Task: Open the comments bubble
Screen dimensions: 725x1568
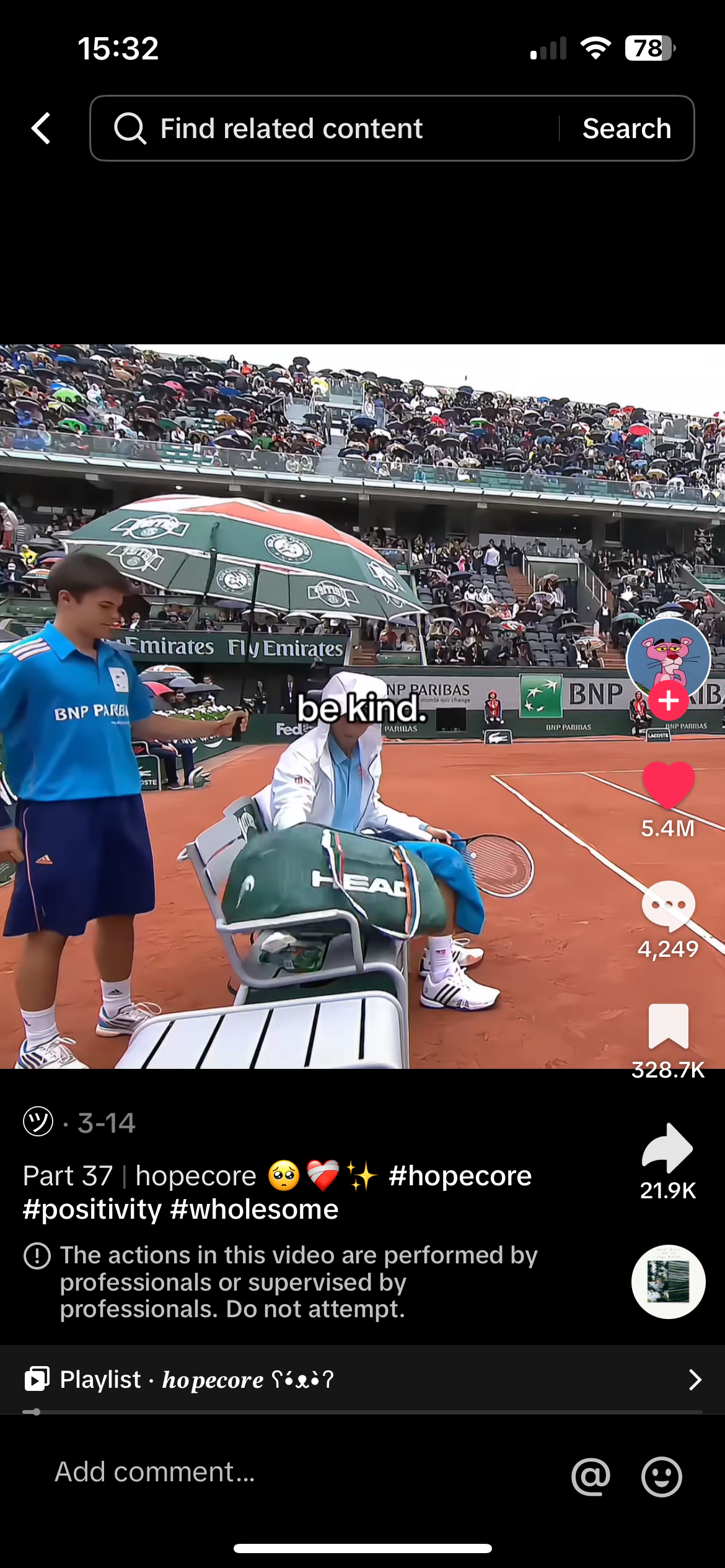Action: click(x=668, y=905)
